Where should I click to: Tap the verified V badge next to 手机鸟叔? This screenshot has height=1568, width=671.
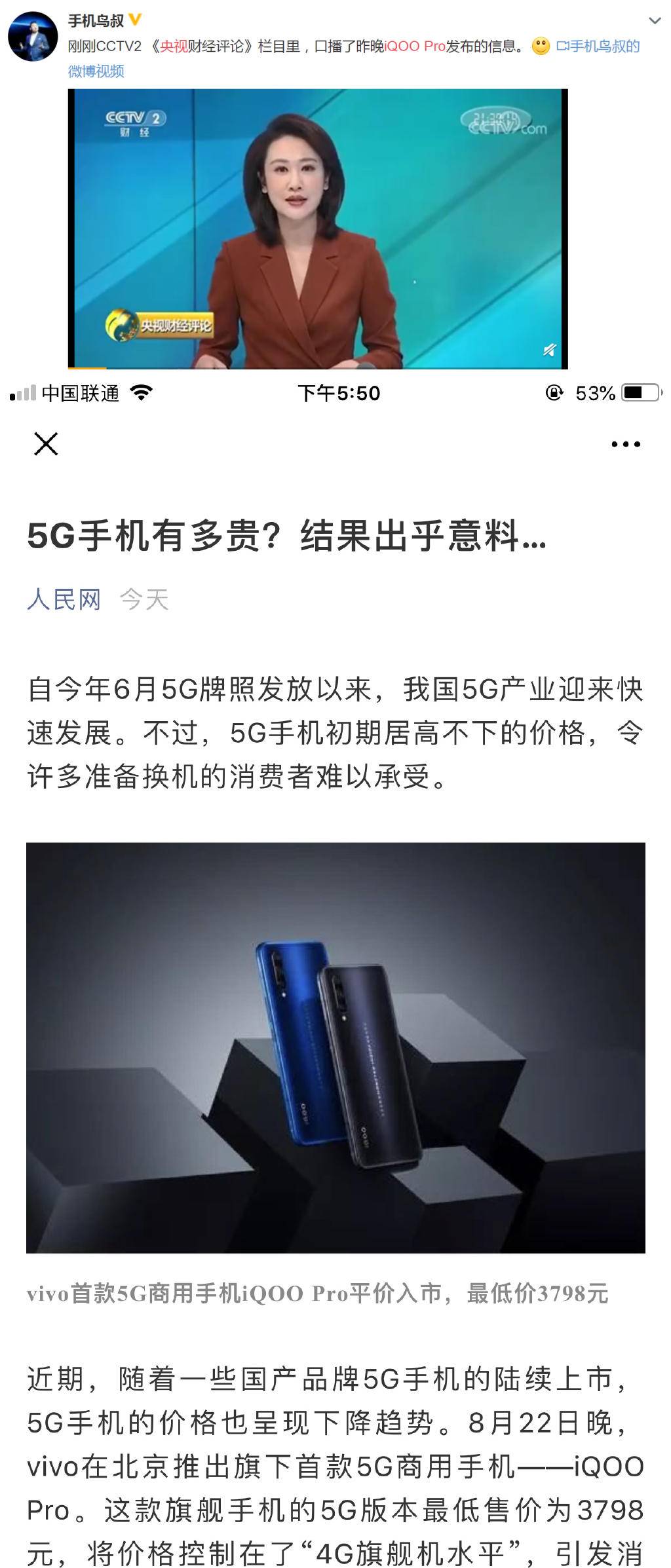[x=134, y=20]
